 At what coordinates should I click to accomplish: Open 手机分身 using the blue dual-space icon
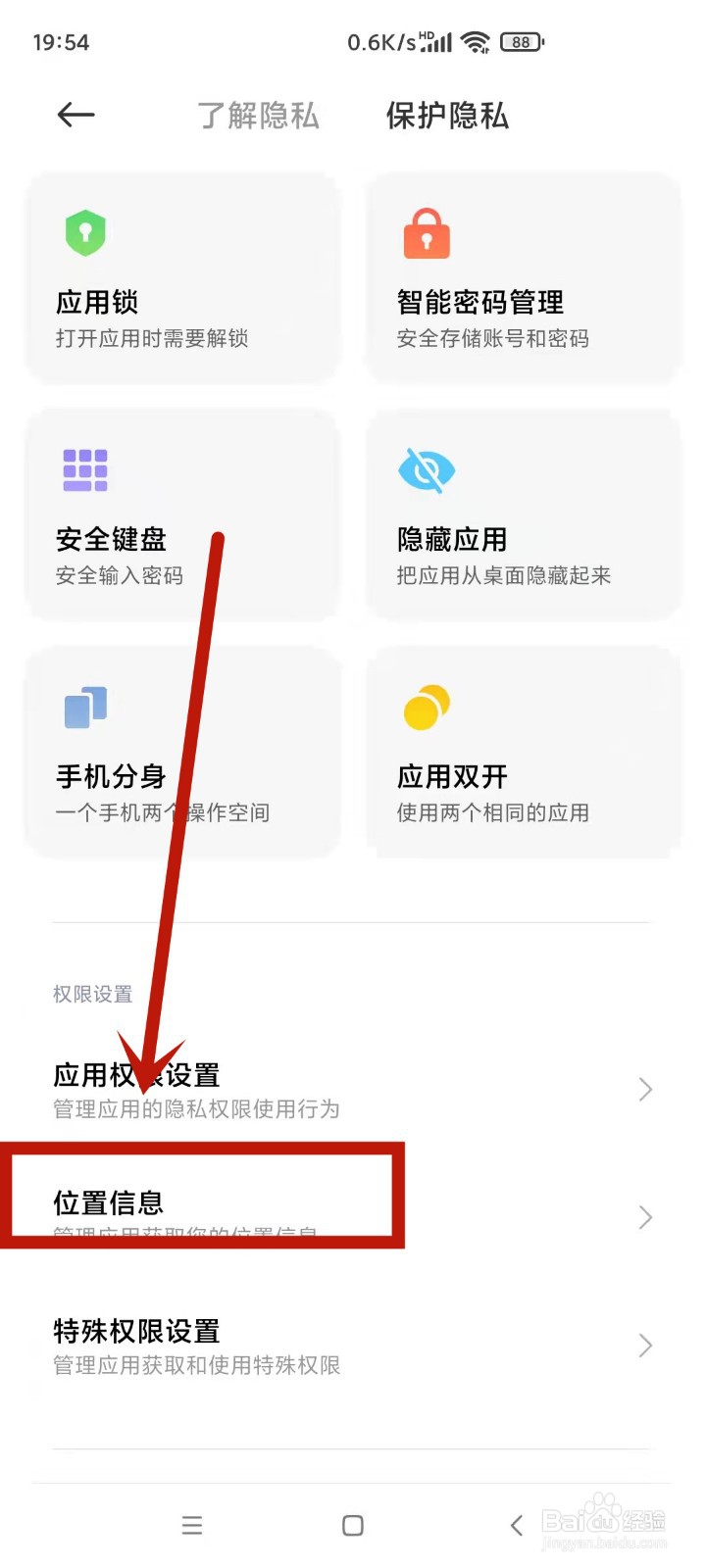click(x=86, y=706)
